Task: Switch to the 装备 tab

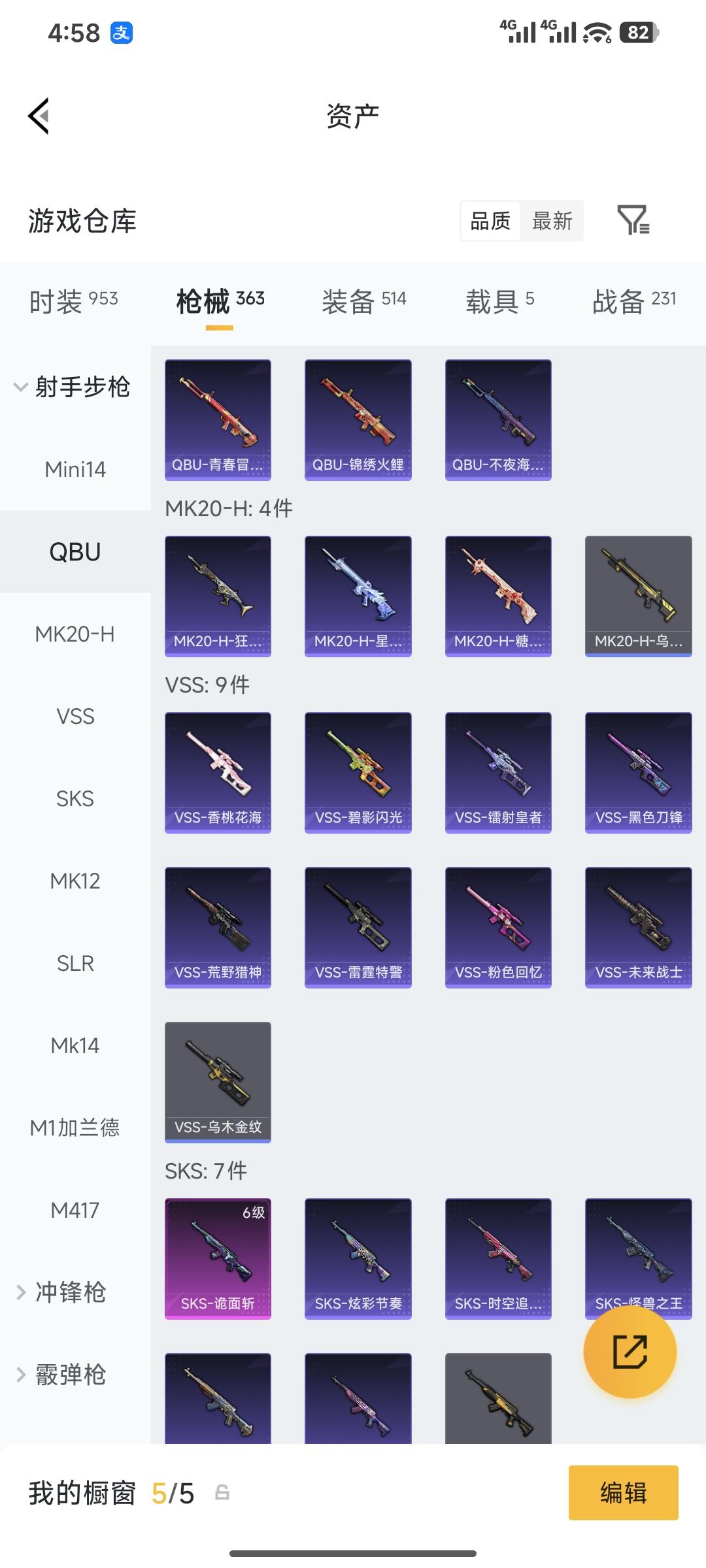Action: [x=363, y=301]
